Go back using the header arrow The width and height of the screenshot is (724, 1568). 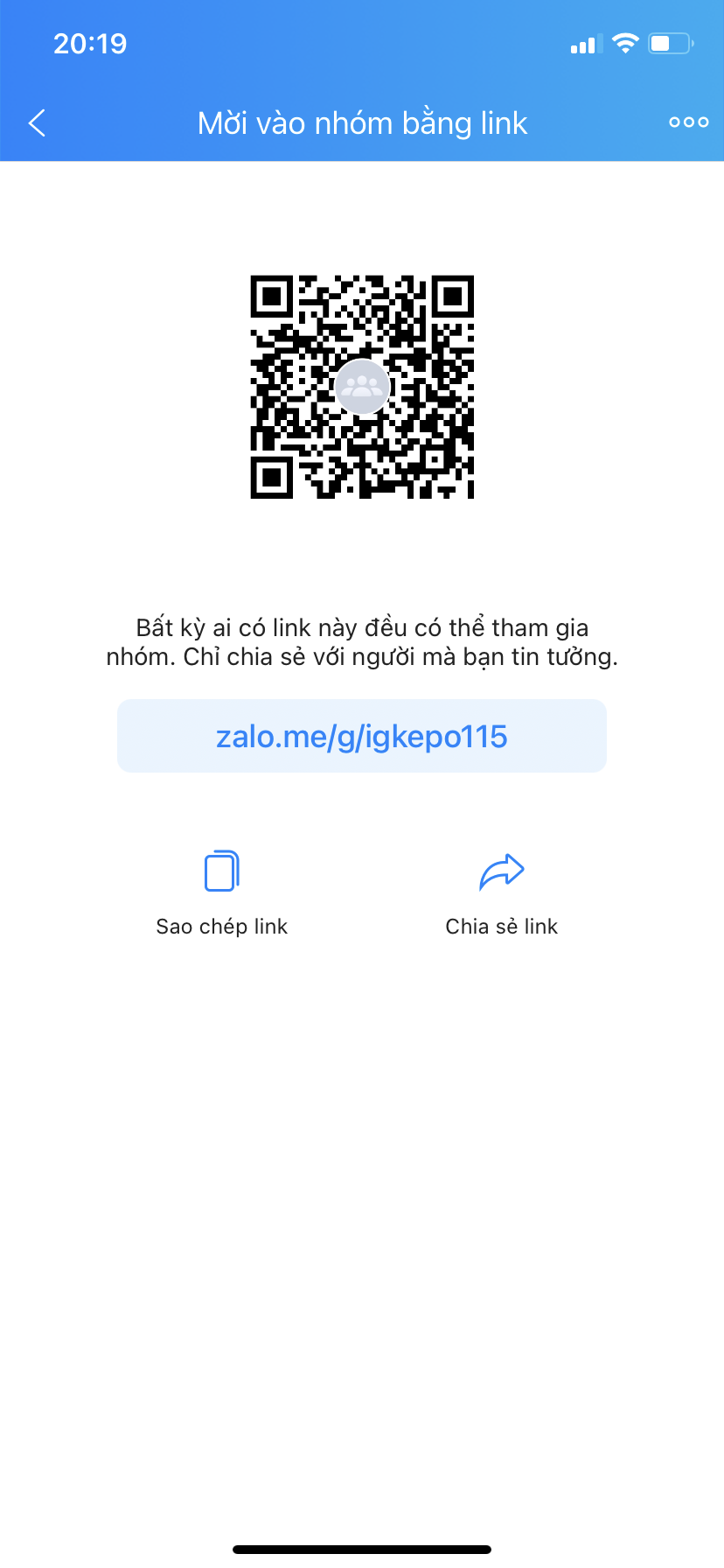[x=37, y=123]
